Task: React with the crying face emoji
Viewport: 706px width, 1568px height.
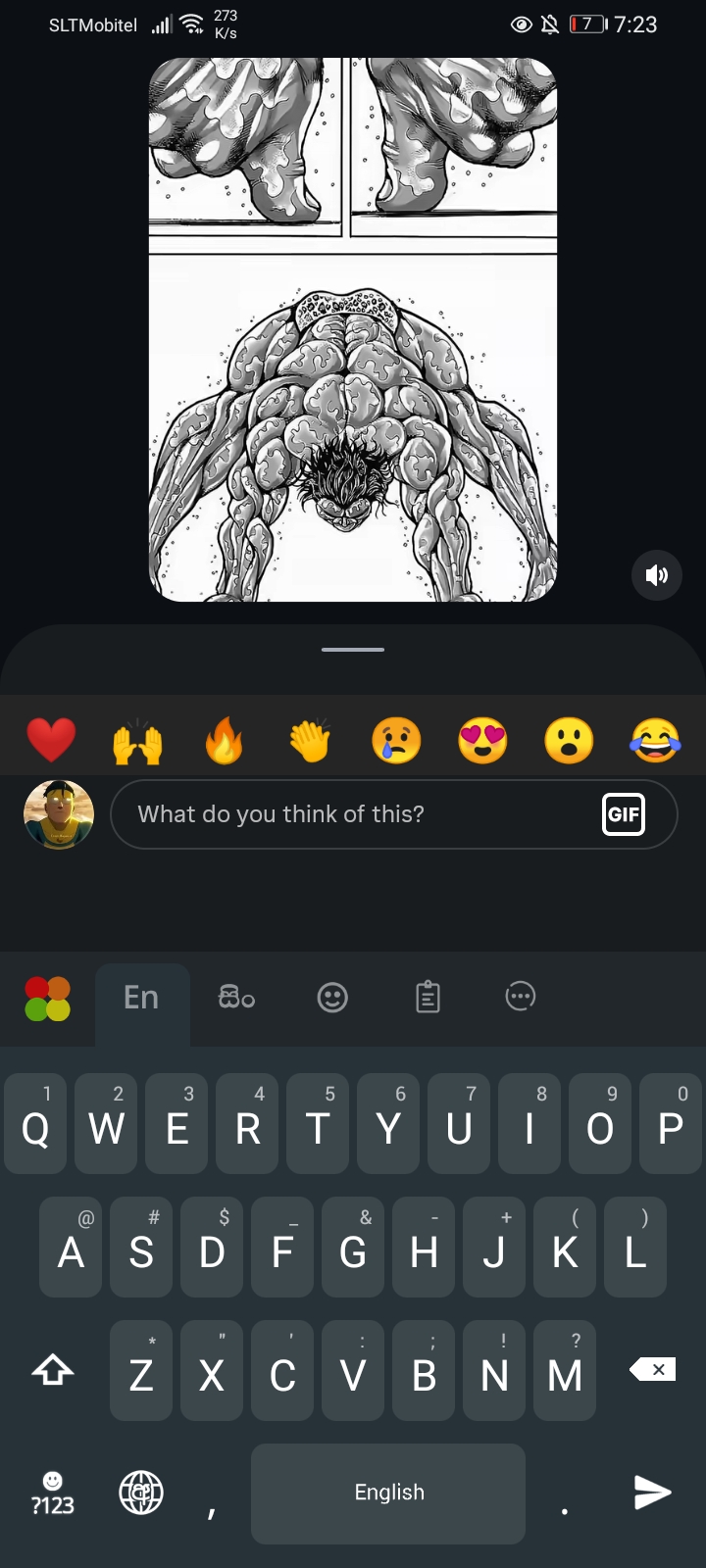Action: [x=396, y=741]
